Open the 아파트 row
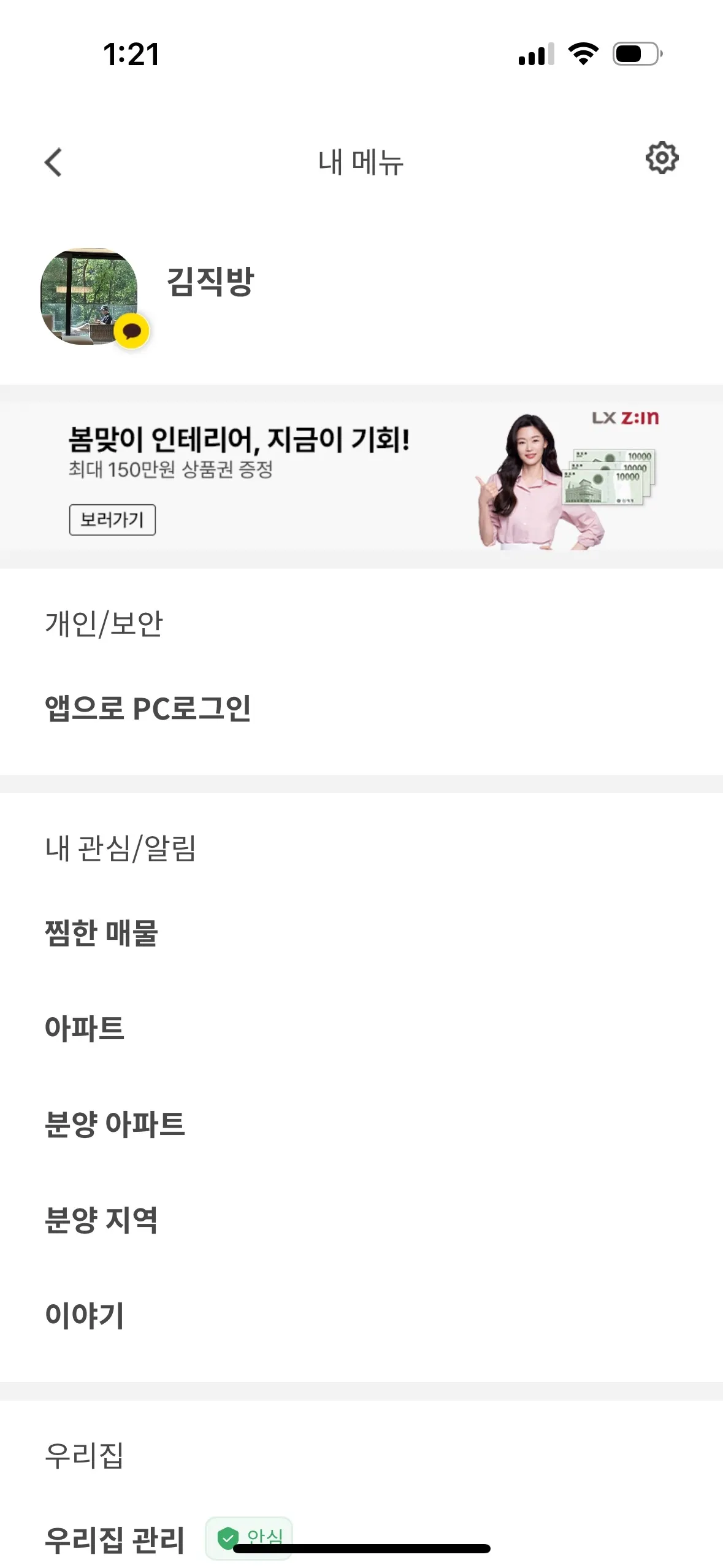 (x=85, y=1029)
